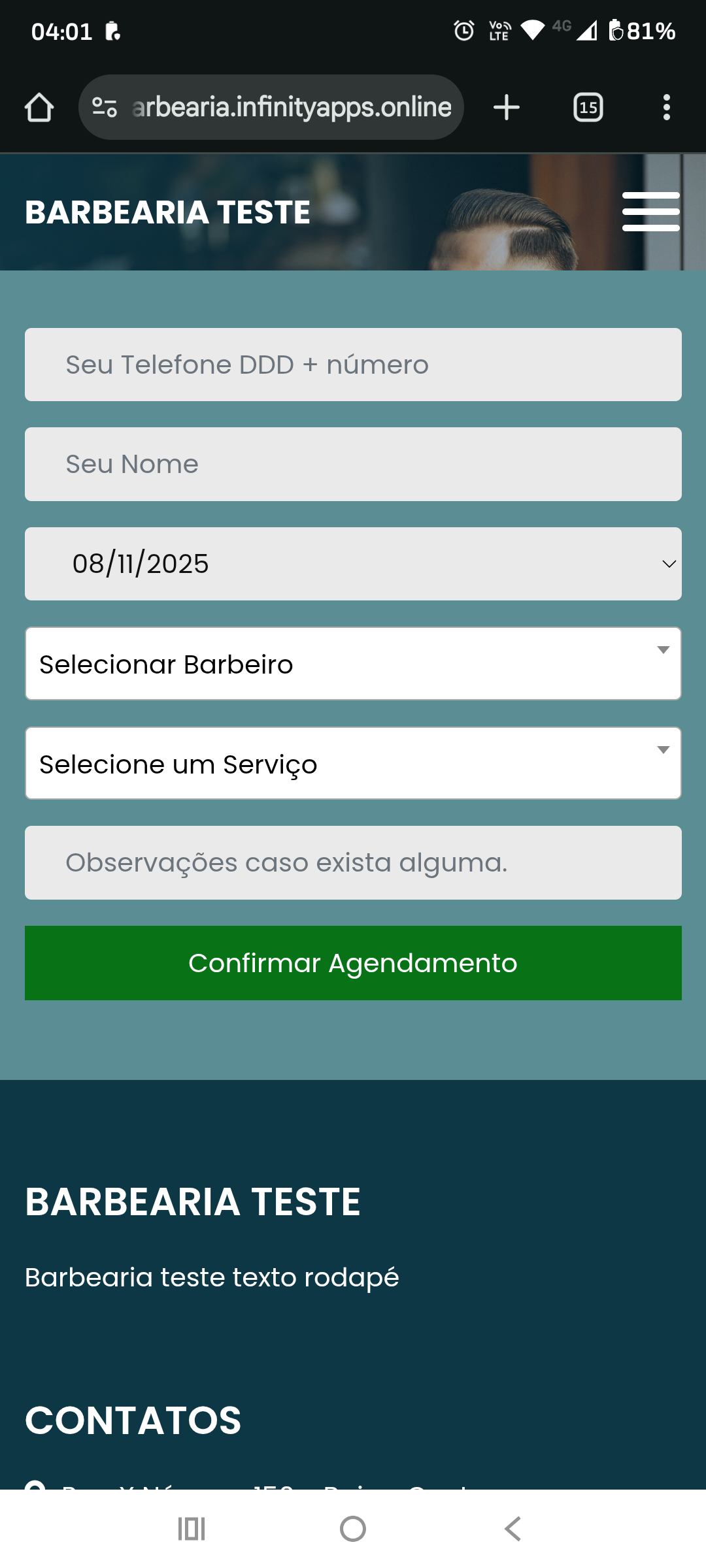Focus the Seu Nome name field

pos(353,463)
